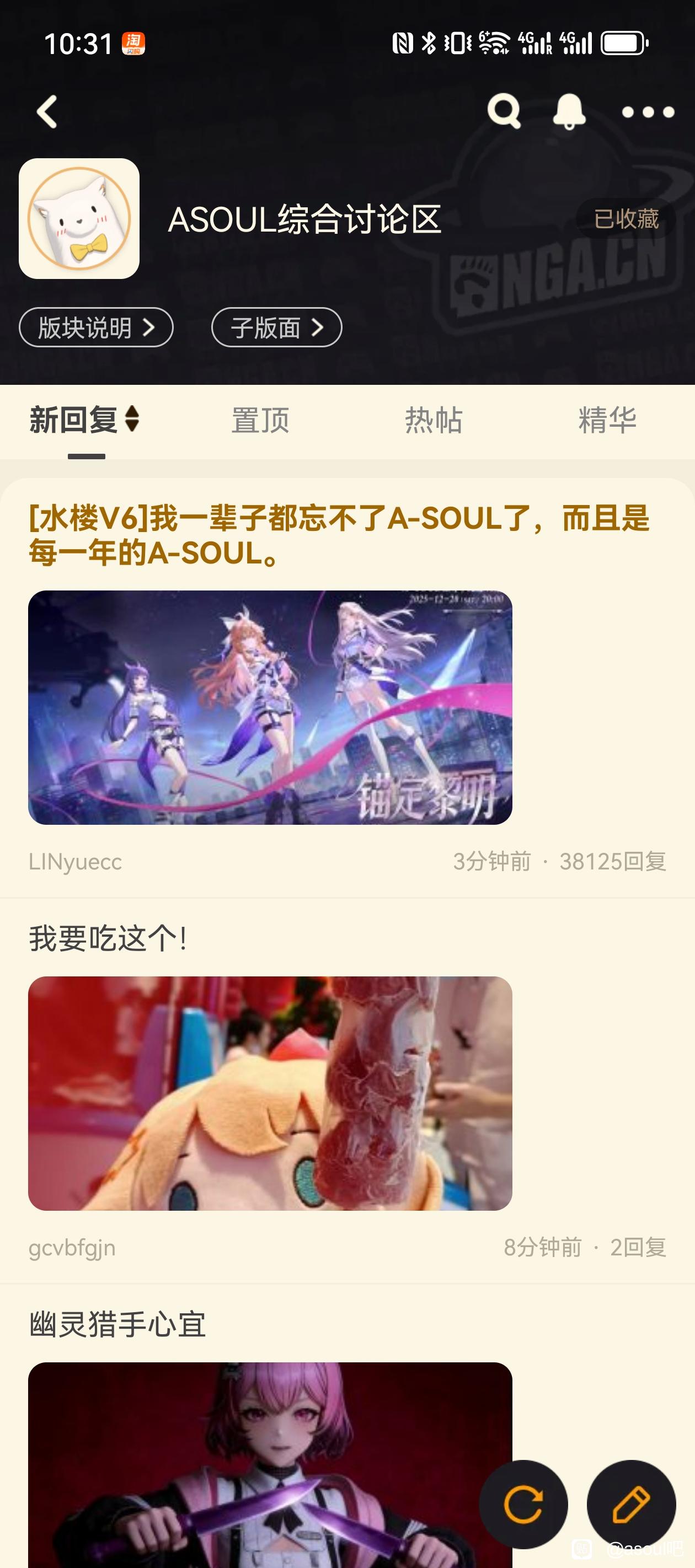695x1568 pixels.
Task: Compose a new post
Action: (x=631, y=1504)
